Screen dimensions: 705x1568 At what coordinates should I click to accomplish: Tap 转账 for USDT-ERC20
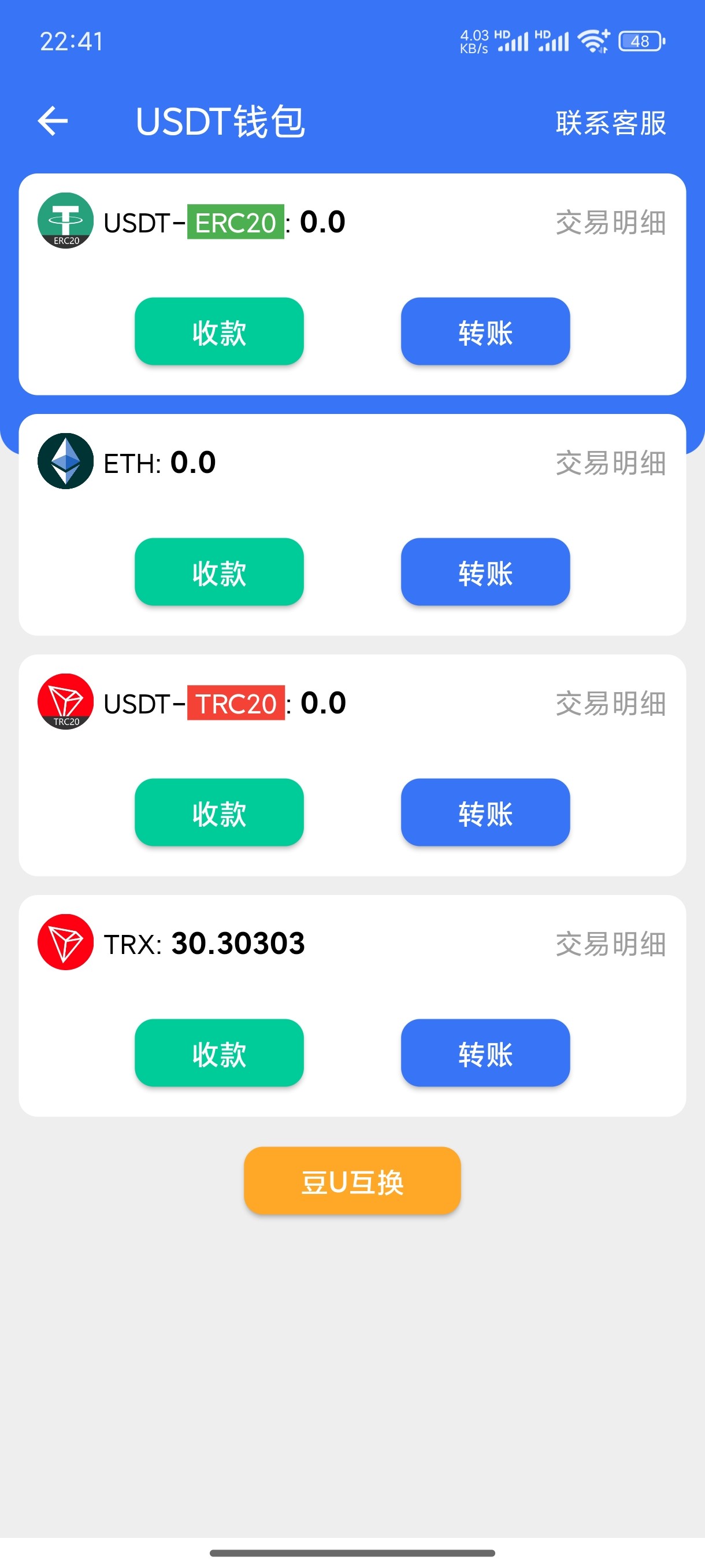pos(485,332)
